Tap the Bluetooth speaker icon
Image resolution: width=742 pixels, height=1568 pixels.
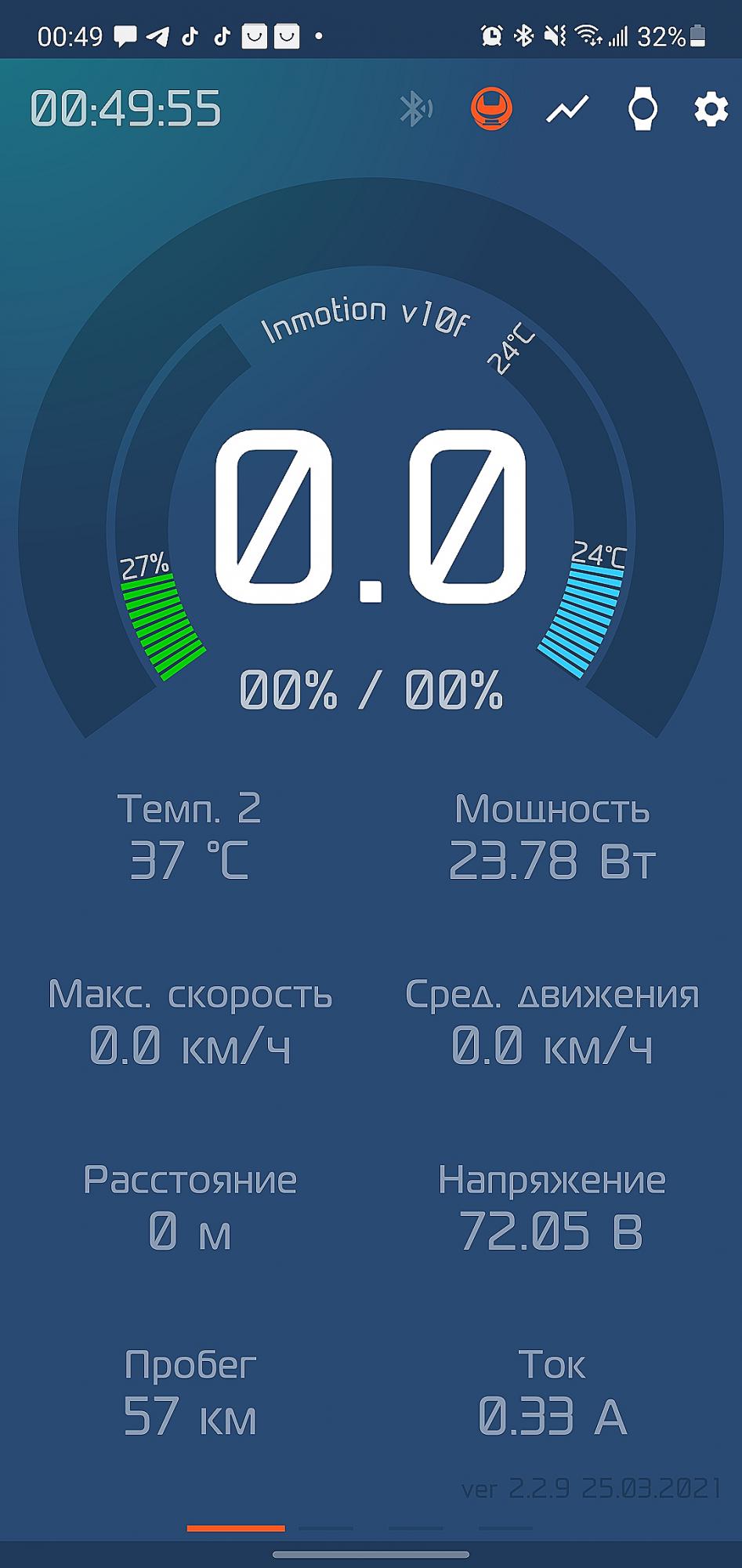(x=415, y=109)
